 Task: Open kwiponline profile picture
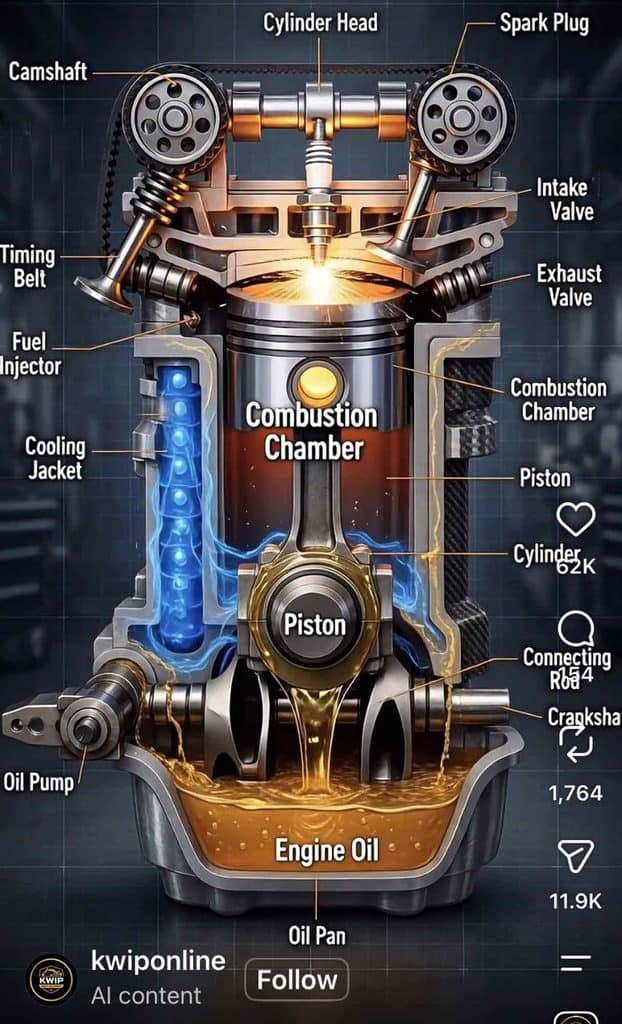pos(51,979)
